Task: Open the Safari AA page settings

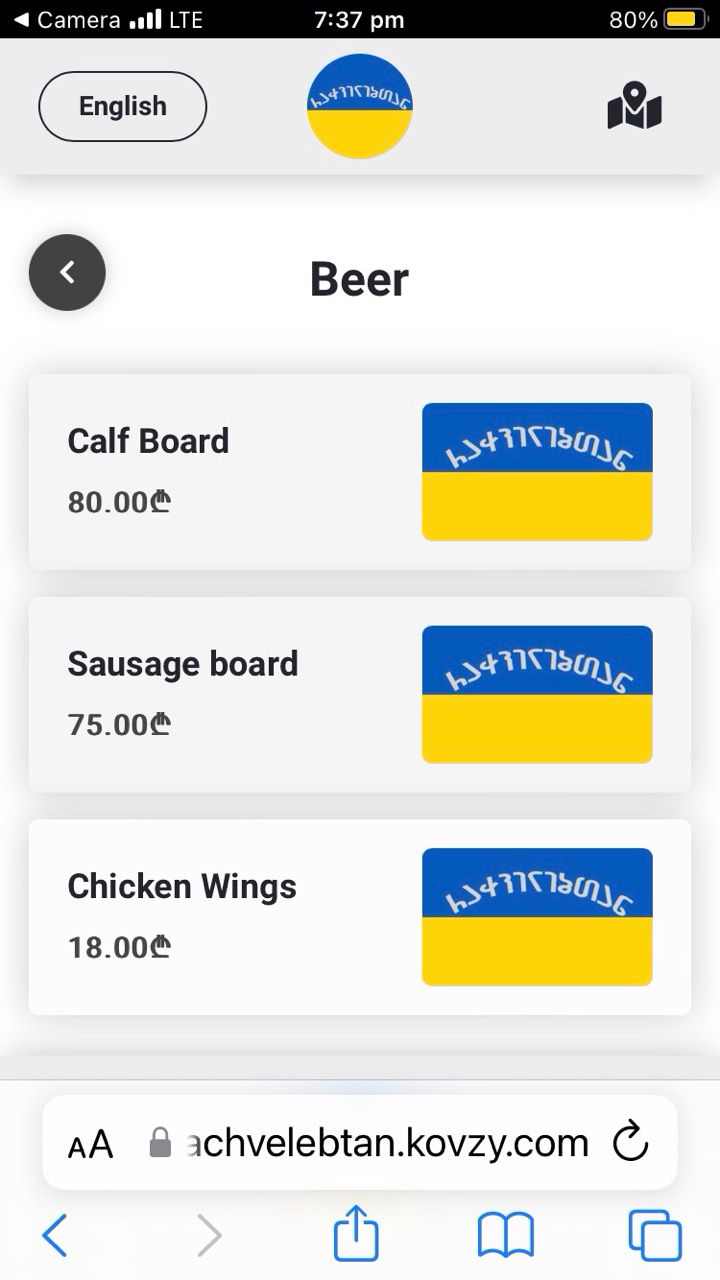Action: 91,1143
